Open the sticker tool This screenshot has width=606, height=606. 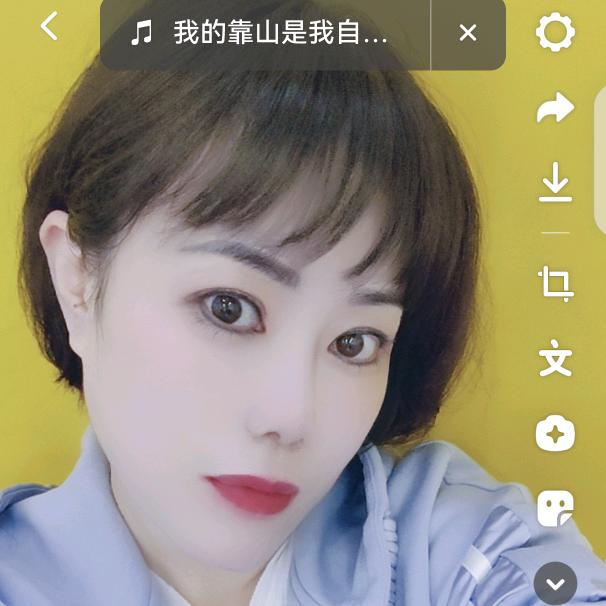[x=555, y=508]
